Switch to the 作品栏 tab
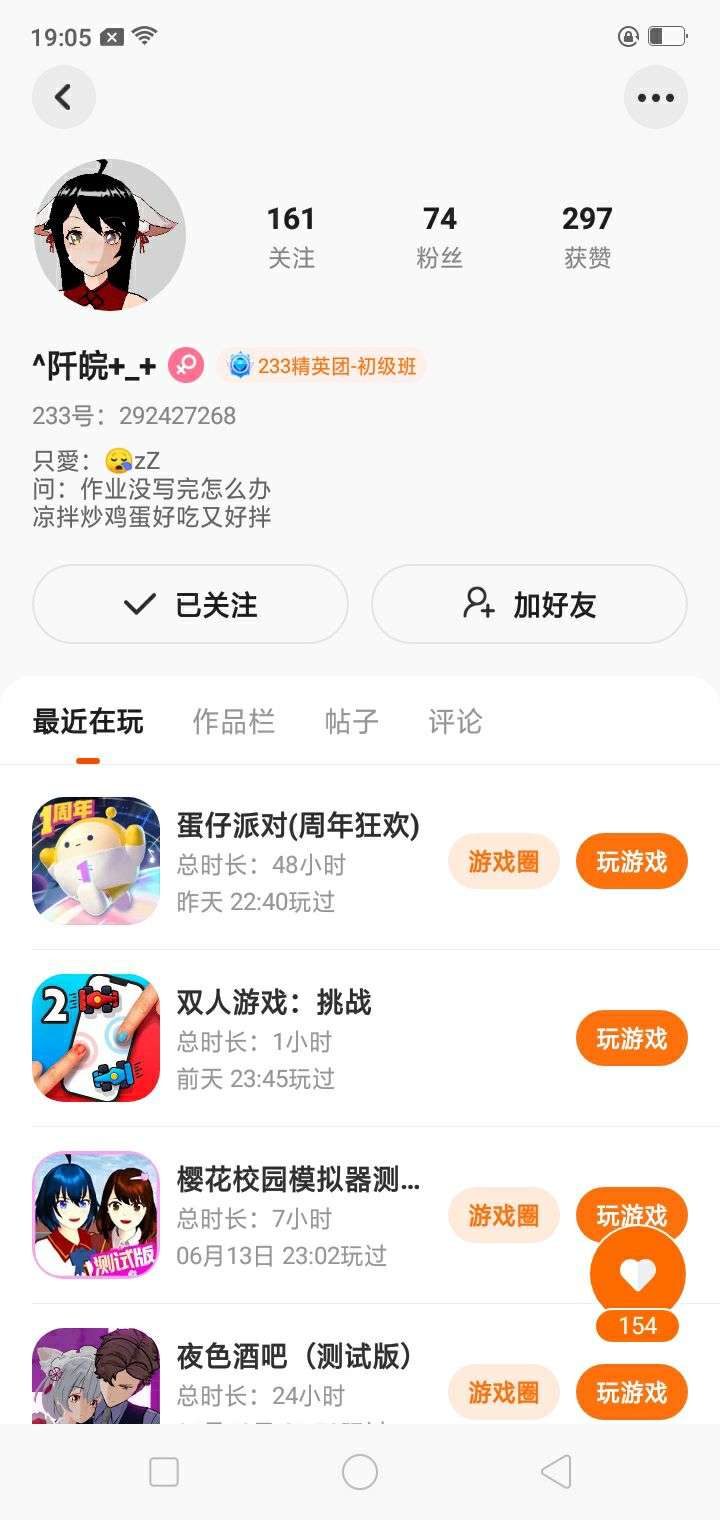Screen dimensions: 720x1520 pos(233,721)
